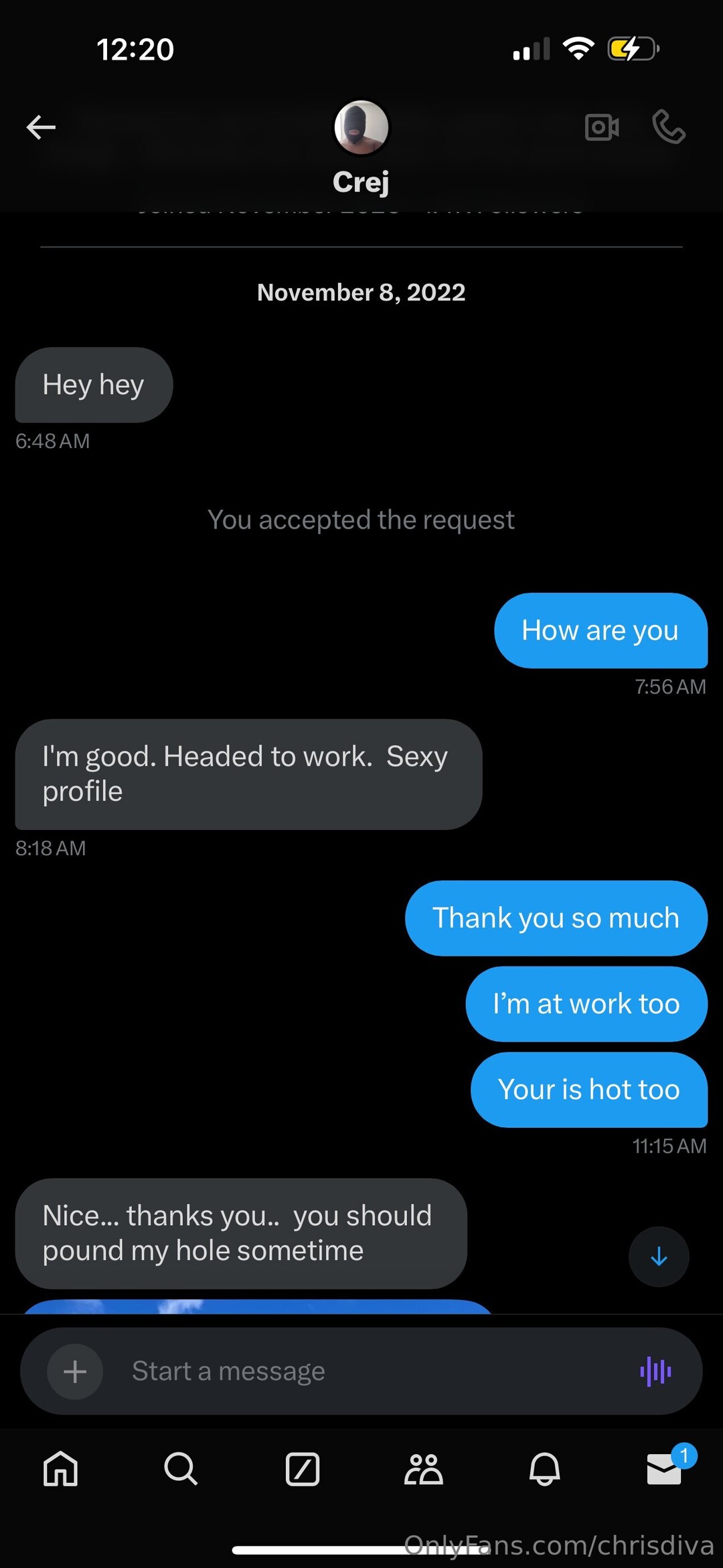
Task: Start a video call with Crej
Action: click(601, 127)
